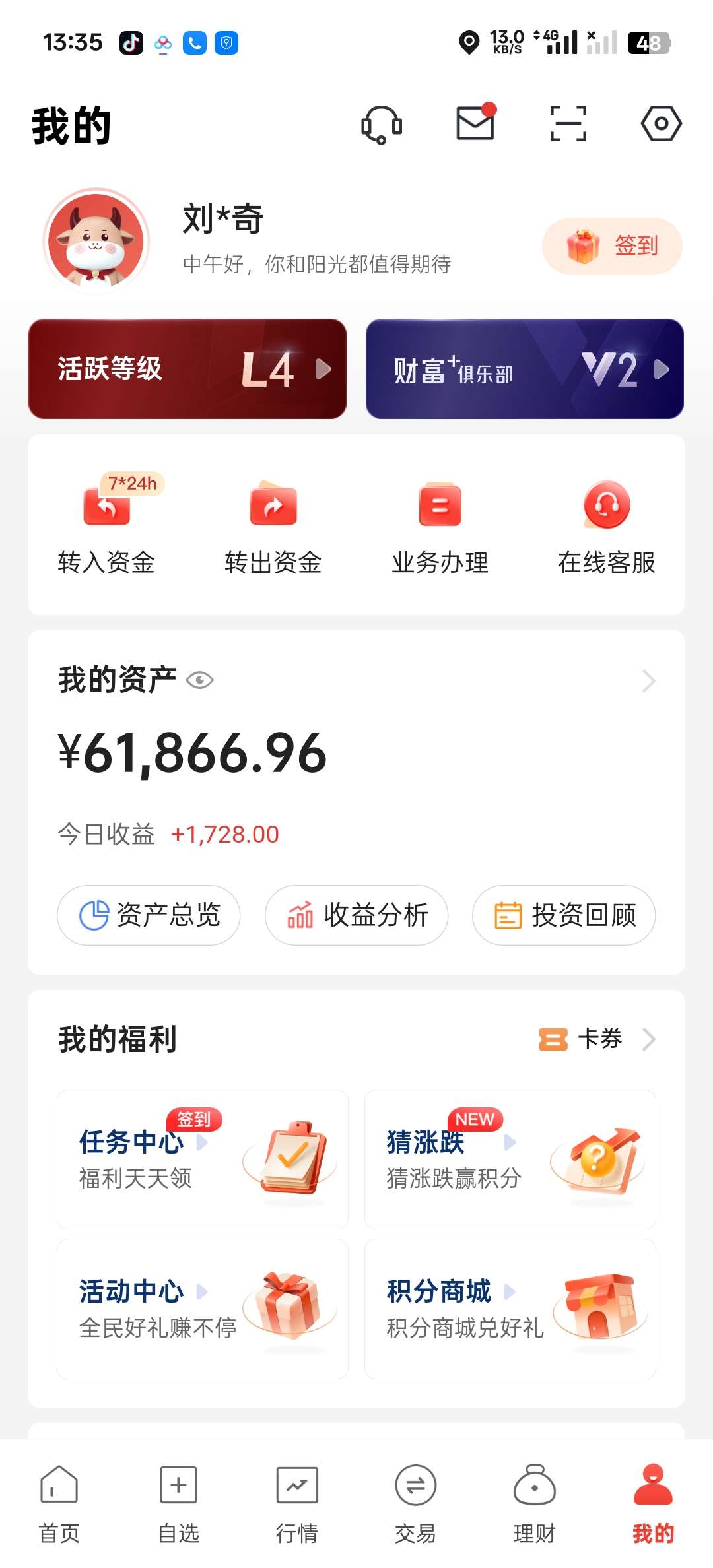Open 卡券 link in 我的福利
The width and height of the screenshot is (713, 1568).
[597, 1039]
